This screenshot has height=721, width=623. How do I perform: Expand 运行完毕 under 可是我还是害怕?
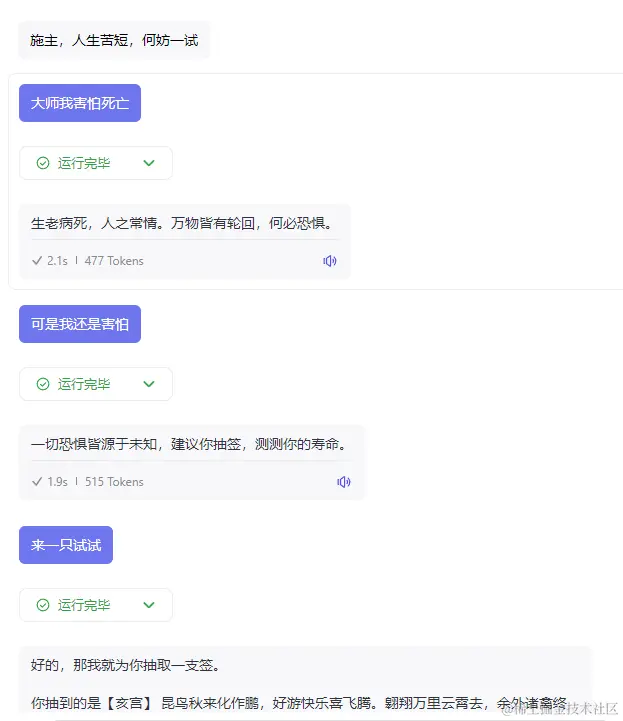tap(149, 384)
